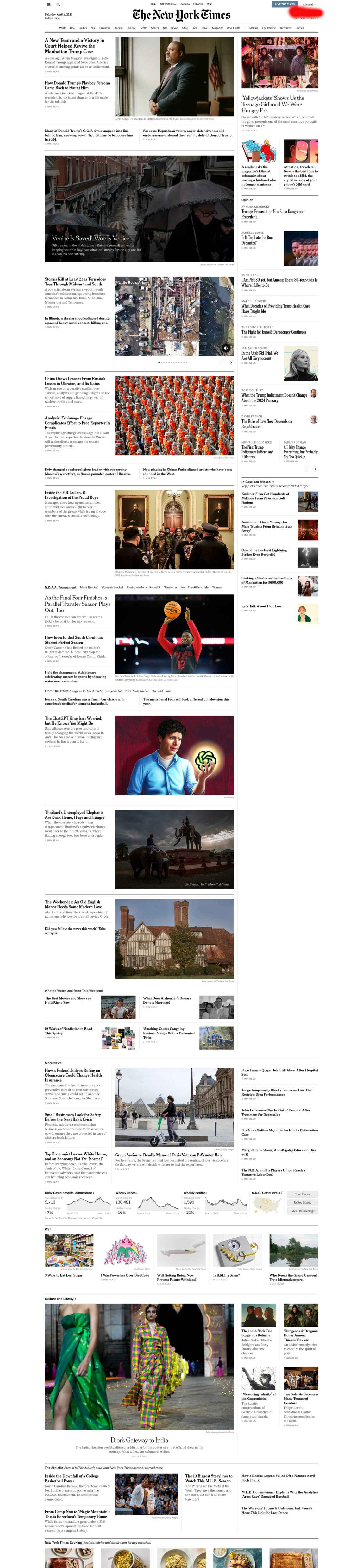Screen dimensions: 363x1568
Task: Go to the Politics section
Action: coord(83,27)
